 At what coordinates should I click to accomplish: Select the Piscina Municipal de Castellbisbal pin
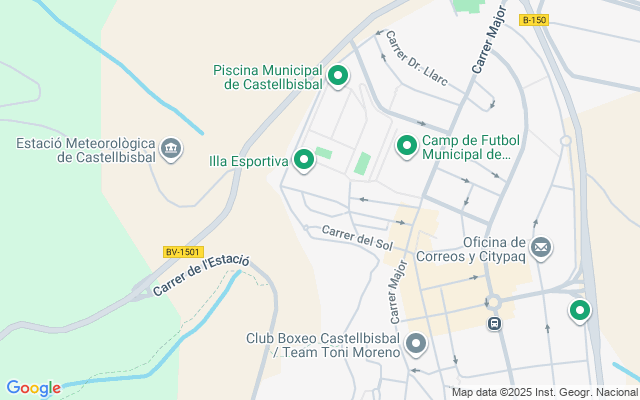[338, 75]
